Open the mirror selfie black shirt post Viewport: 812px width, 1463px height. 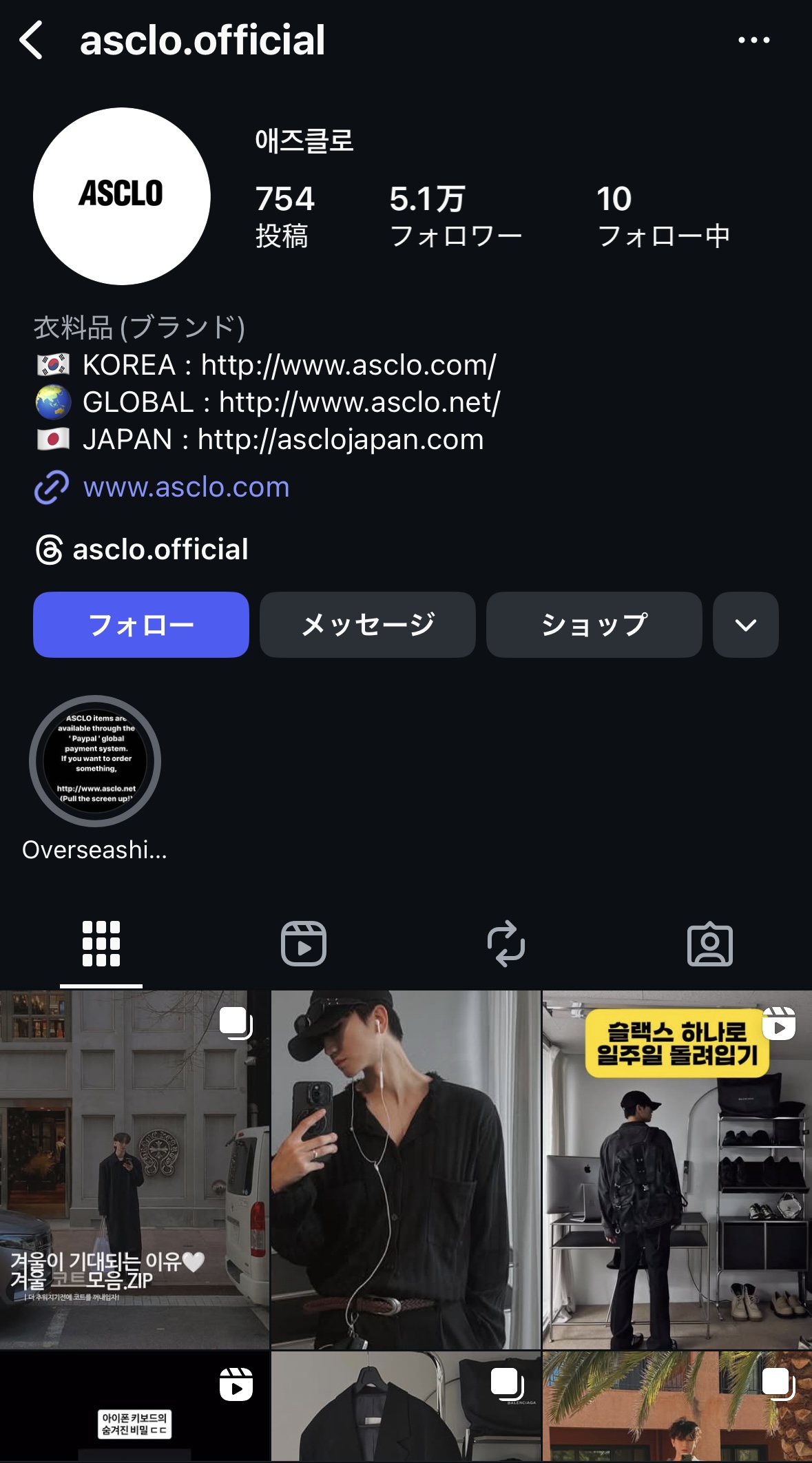click(406, 1170)
